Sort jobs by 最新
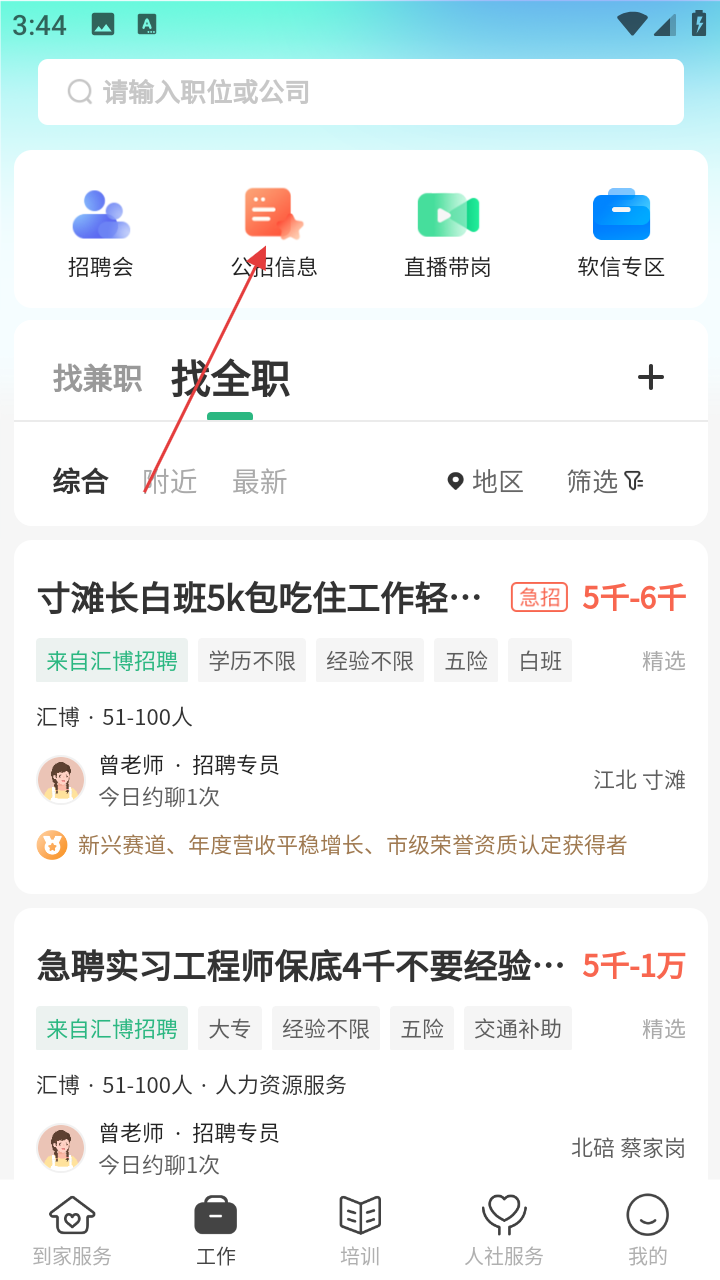720x1280 pixels. pos(259,482)
